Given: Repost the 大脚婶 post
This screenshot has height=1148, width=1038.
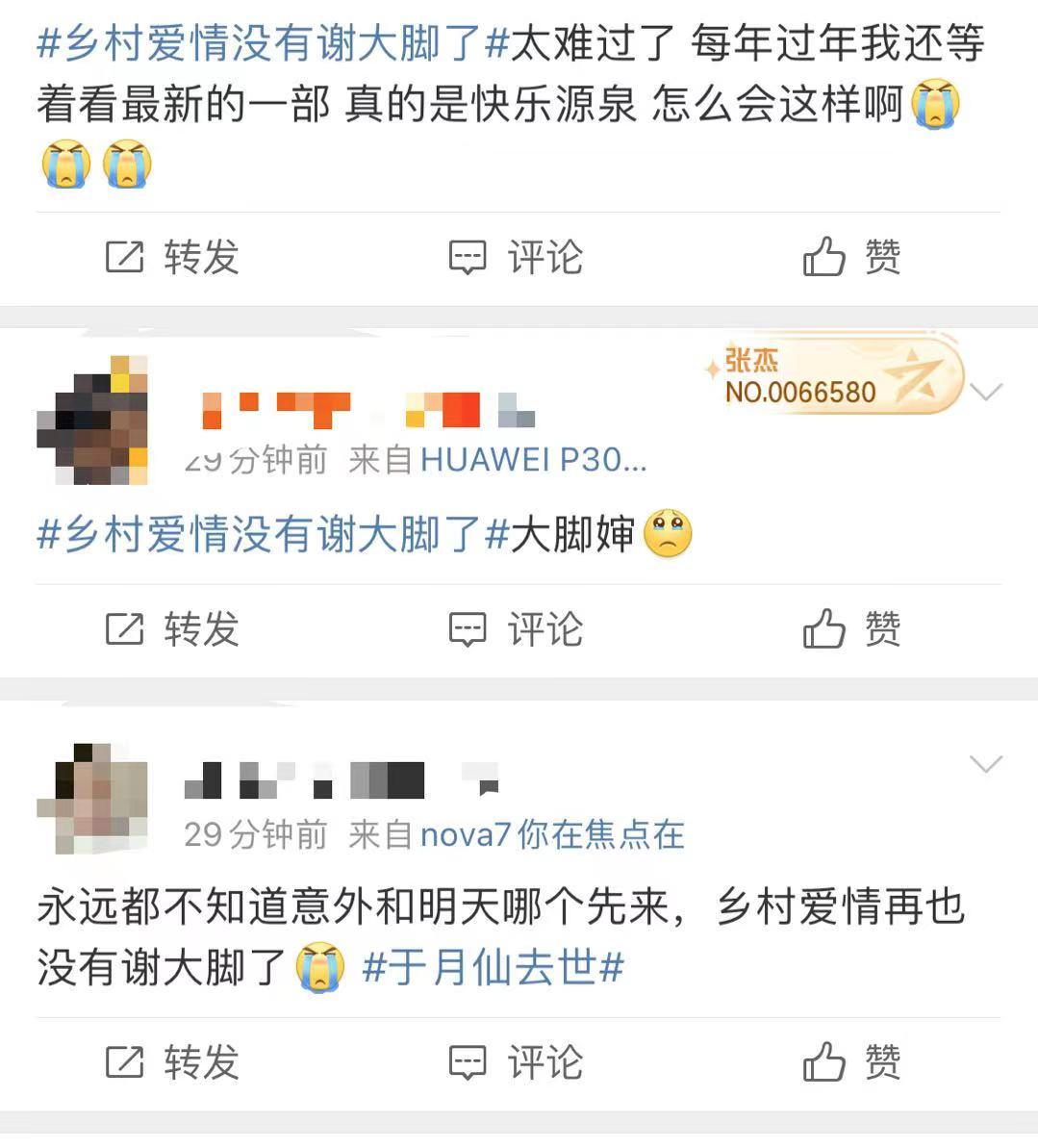Looking at the screenshot, I should [x=172, y=629].
